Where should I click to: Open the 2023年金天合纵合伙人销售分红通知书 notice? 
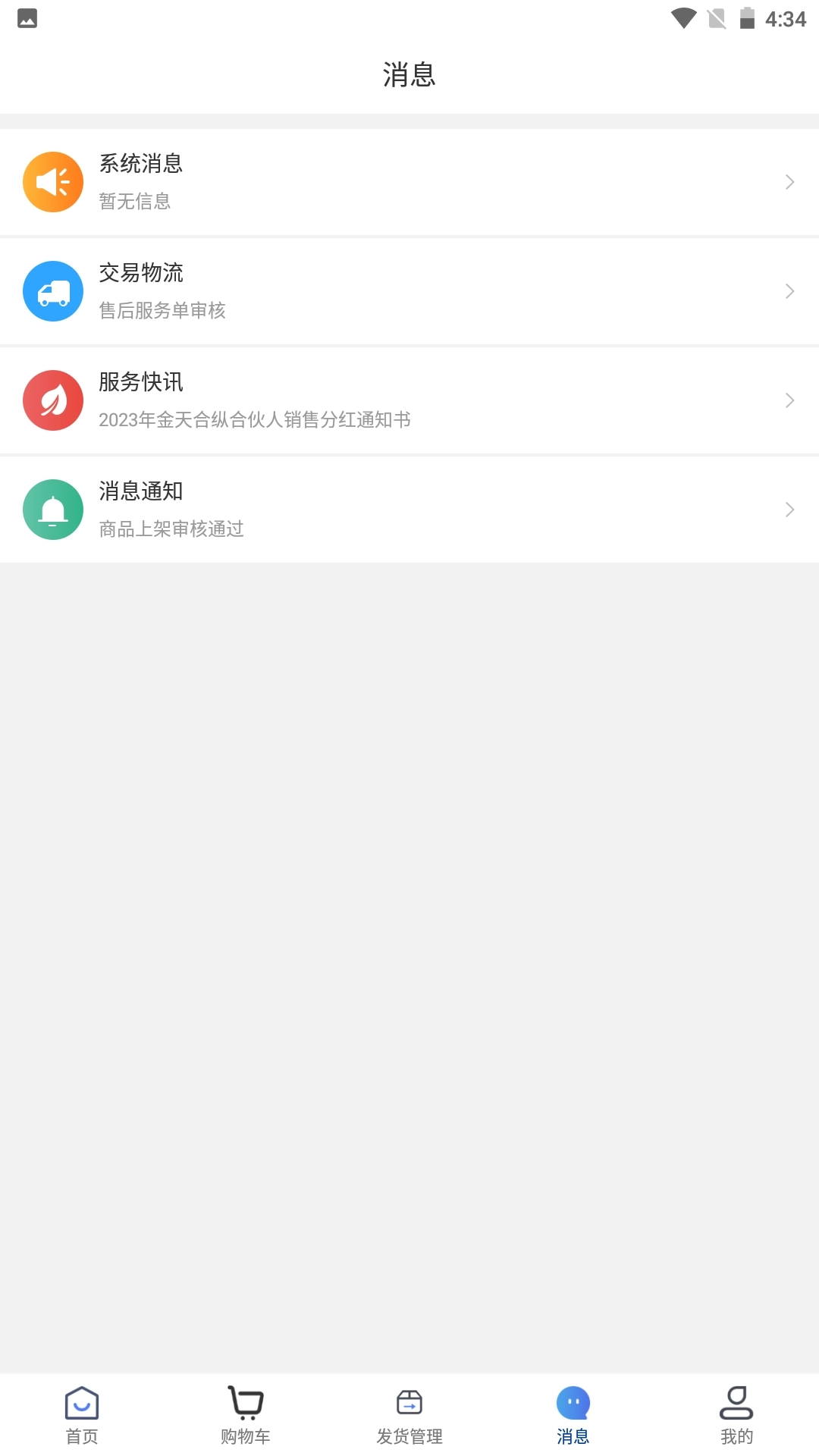click(x=255, y=419)
